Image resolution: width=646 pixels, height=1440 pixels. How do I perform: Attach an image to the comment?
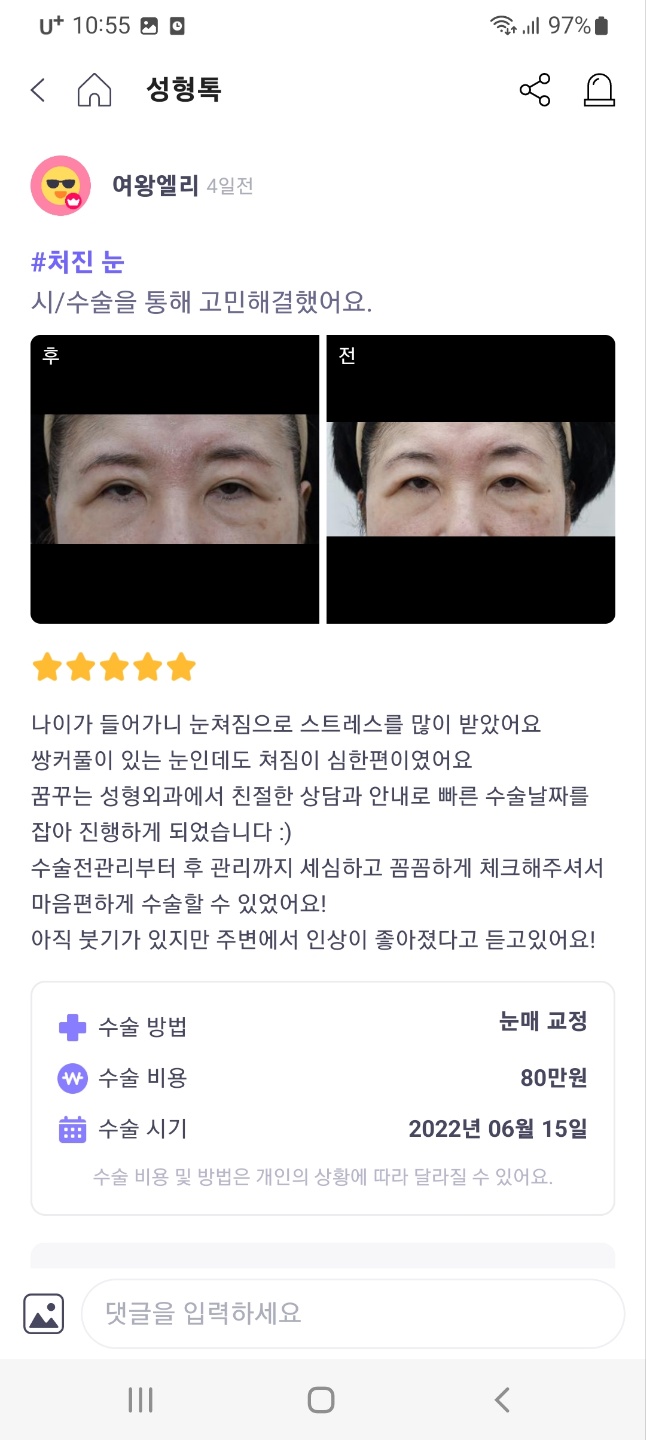click(x=43, y=1313)
